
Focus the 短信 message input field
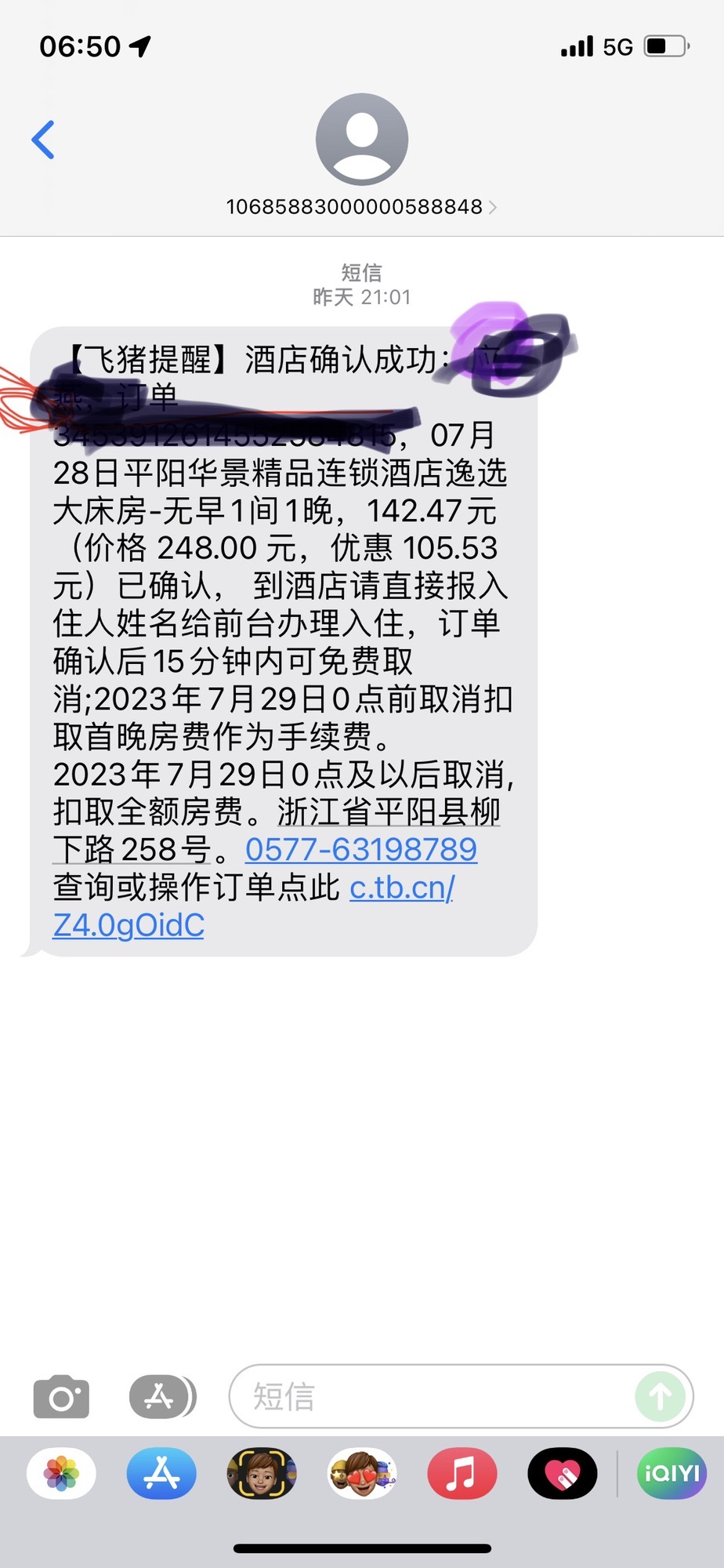tap(431, 1396)
